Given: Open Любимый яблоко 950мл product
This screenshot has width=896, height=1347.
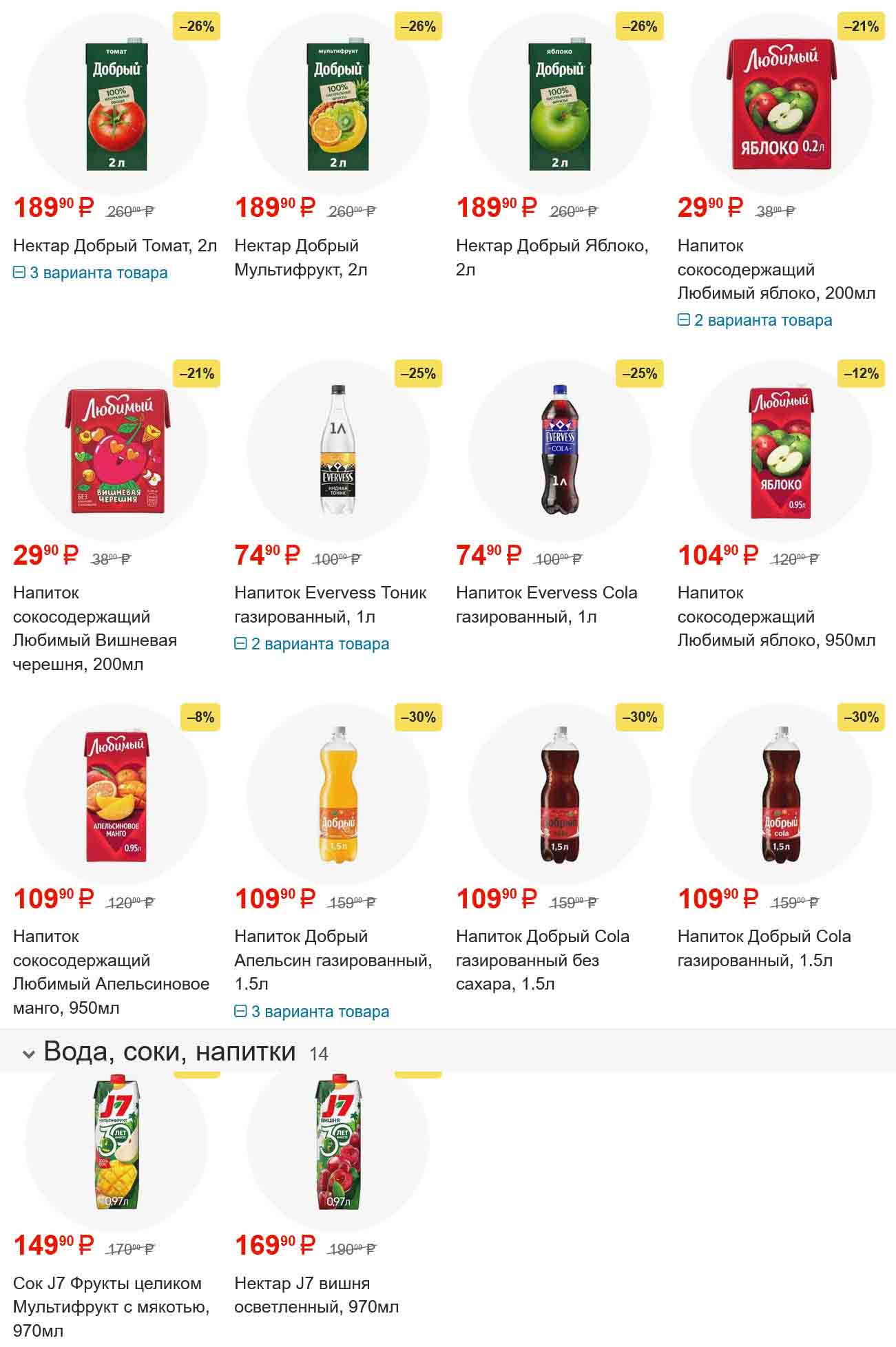Looking at the screenshot, I should click(776, 616).
